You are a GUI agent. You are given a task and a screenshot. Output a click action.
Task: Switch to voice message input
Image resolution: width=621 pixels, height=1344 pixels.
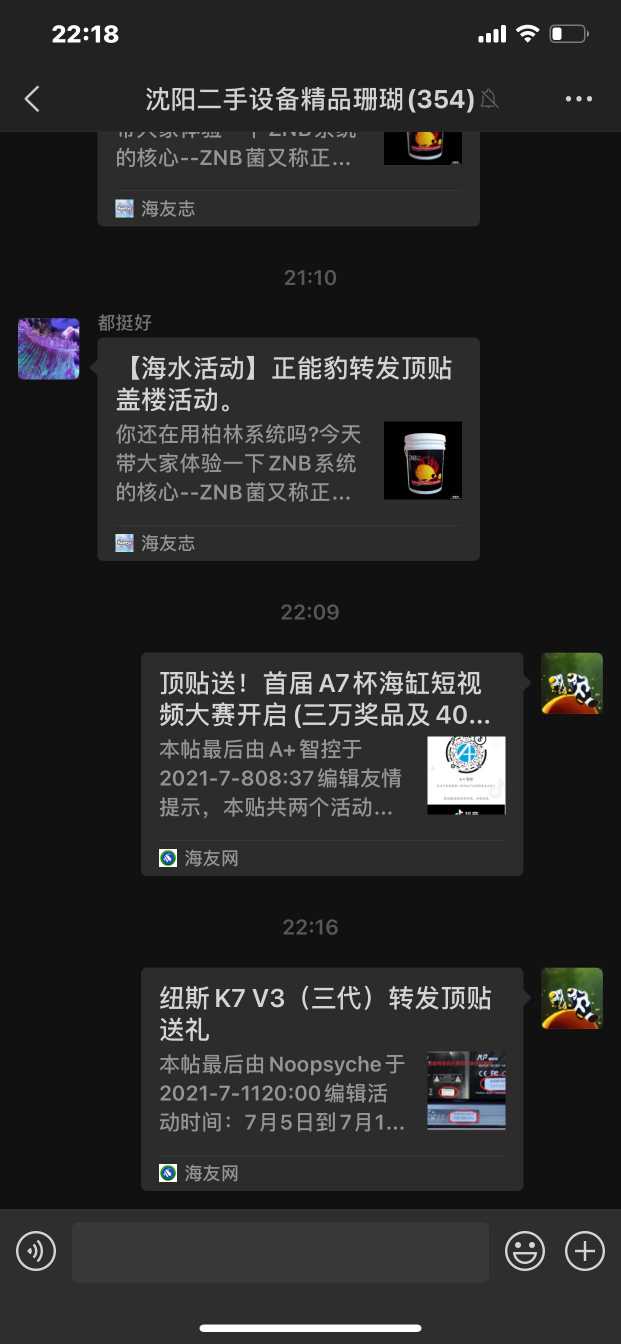[36, 1251]
